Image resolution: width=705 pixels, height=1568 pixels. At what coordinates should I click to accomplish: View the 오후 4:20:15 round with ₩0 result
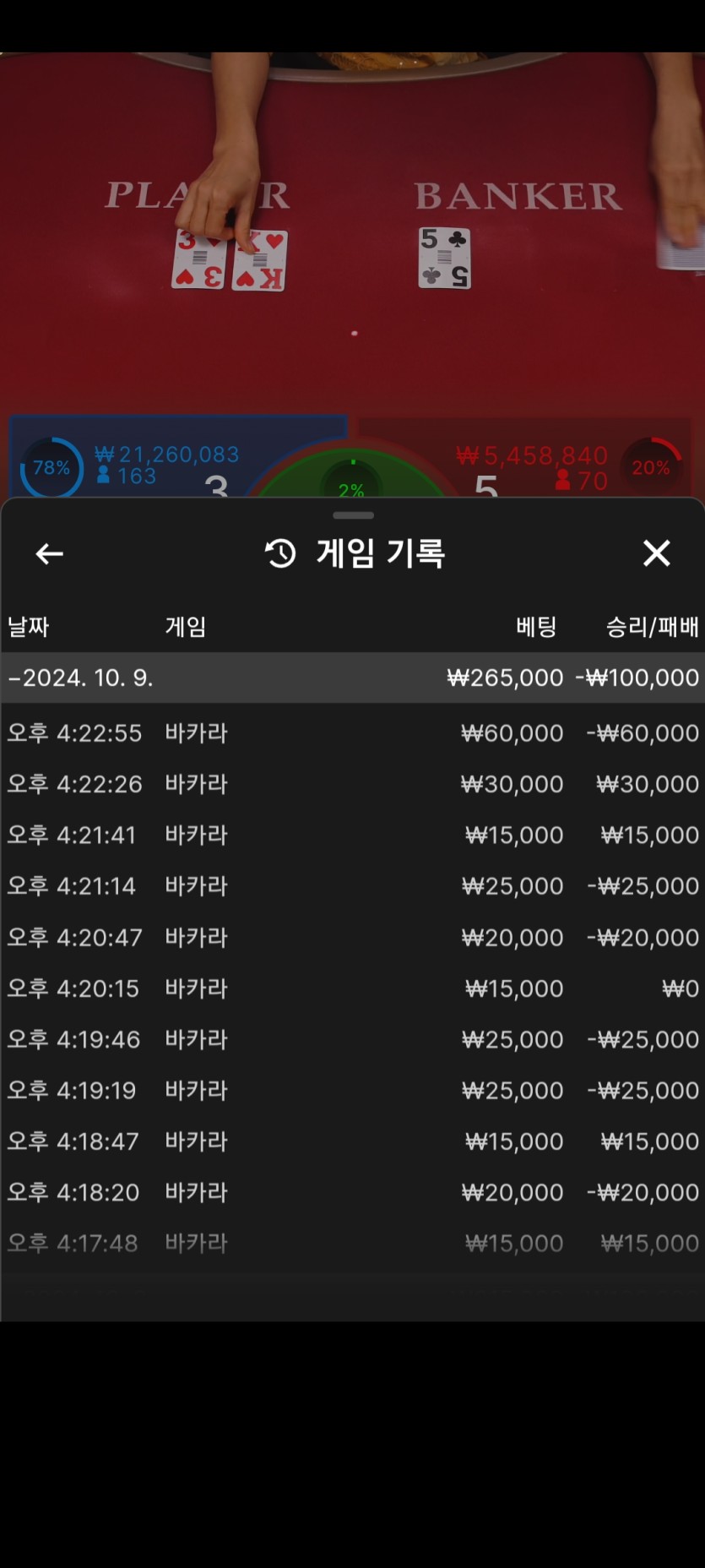tap(353, 988)
